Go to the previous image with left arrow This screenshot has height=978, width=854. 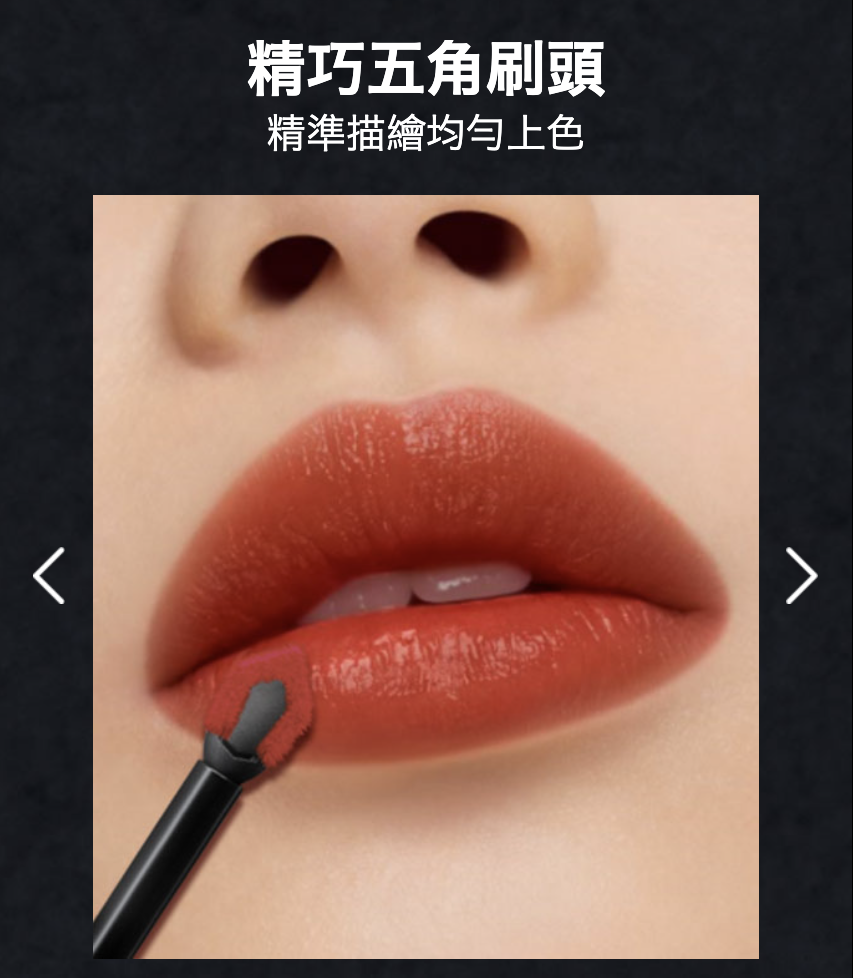point(48,576)
